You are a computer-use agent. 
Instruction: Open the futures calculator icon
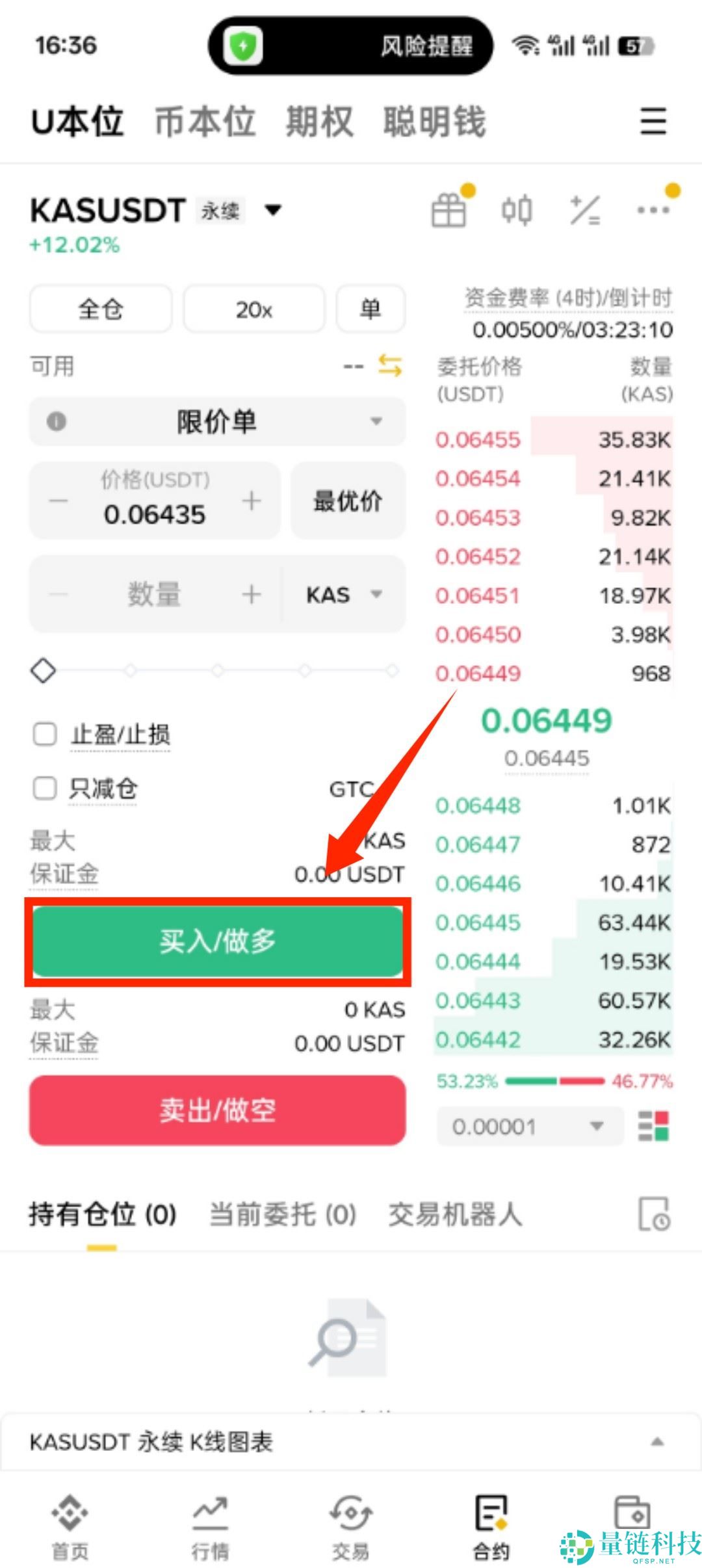(x=585, y=209)
